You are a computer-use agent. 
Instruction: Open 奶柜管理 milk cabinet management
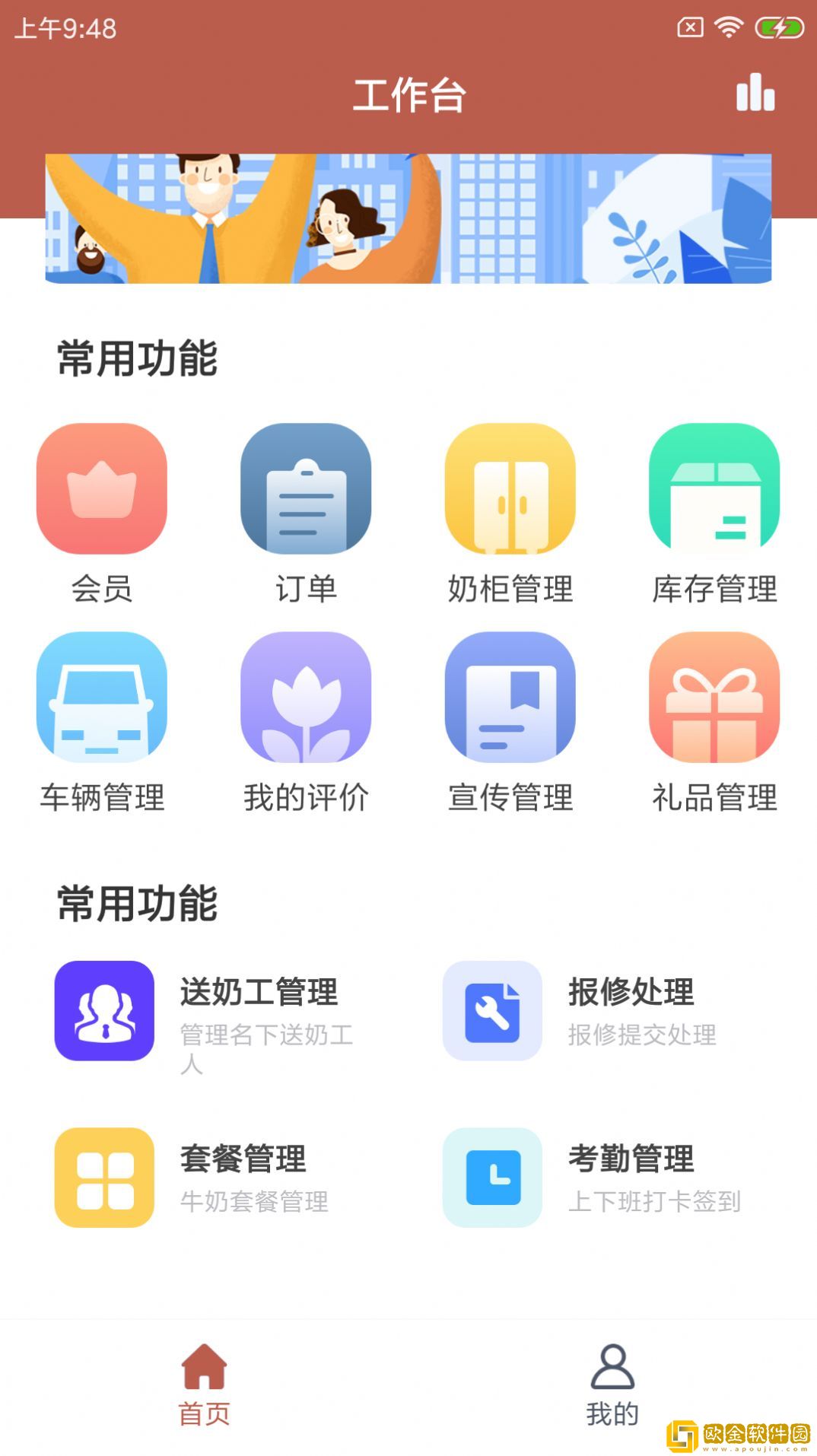click(x=510, y=491)
